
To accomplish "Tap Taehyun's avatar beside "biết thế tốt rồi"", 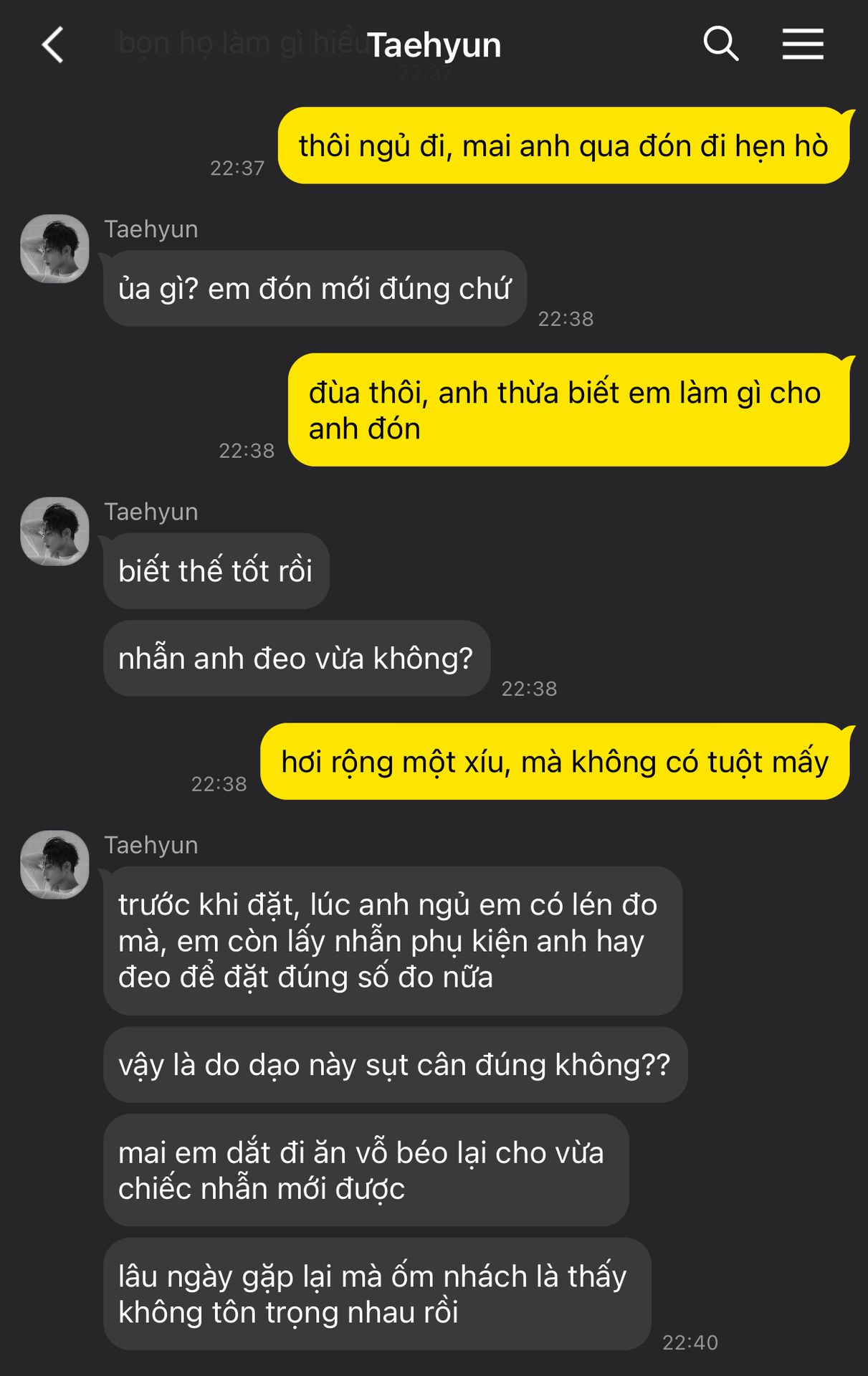I will click(x=54, y=531).
